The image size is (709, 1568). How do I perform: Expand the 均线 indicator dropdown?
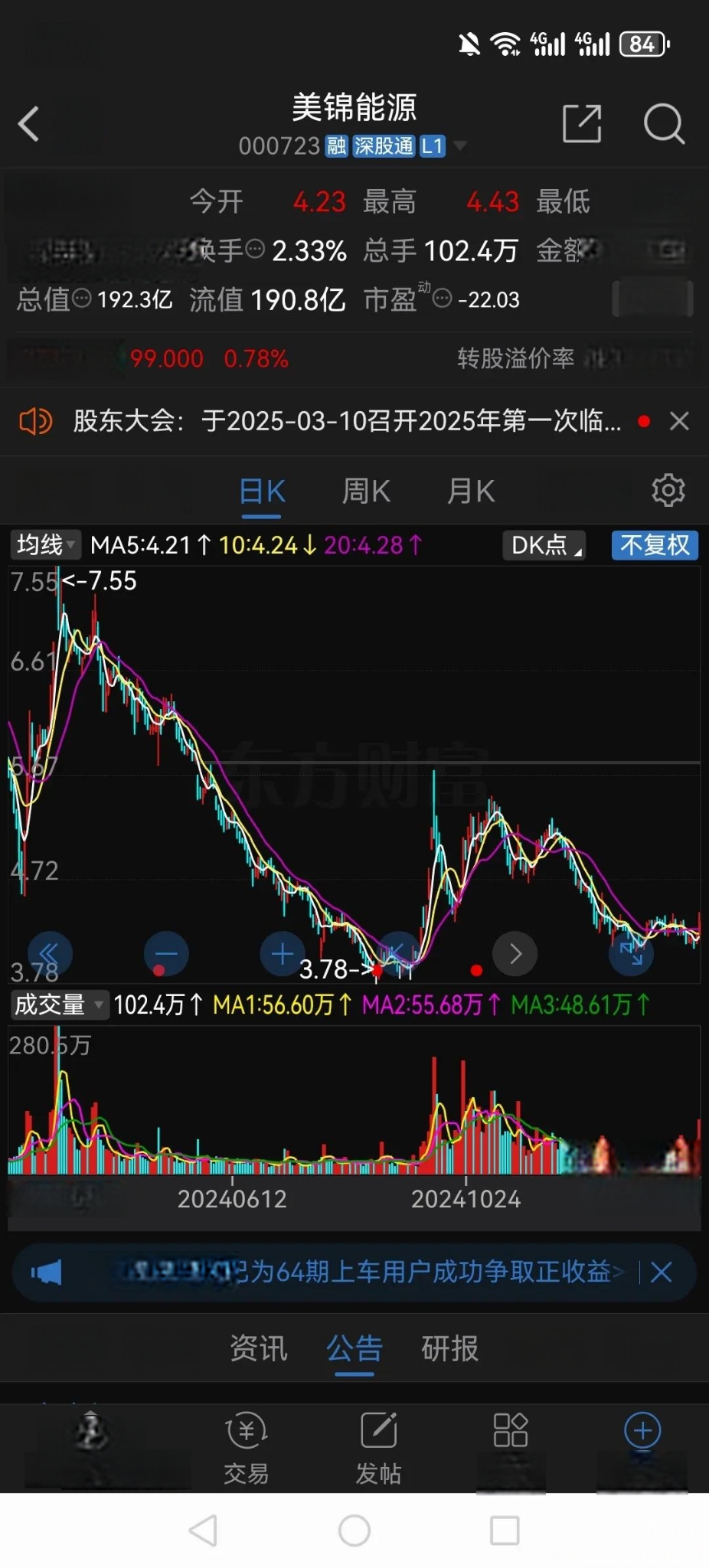tap(46, 545)
